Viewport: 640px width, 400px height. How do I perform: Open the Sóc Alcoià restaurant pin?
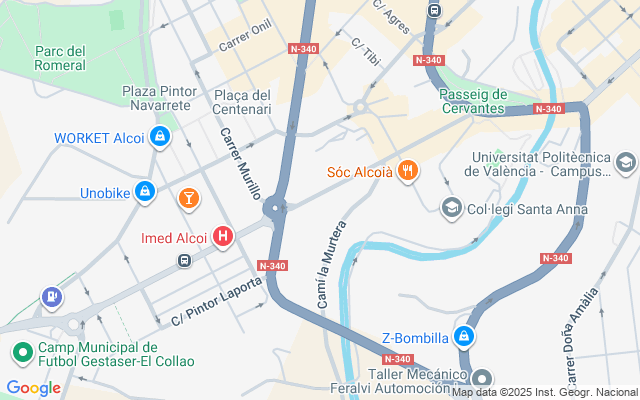(x=407, y=171)
